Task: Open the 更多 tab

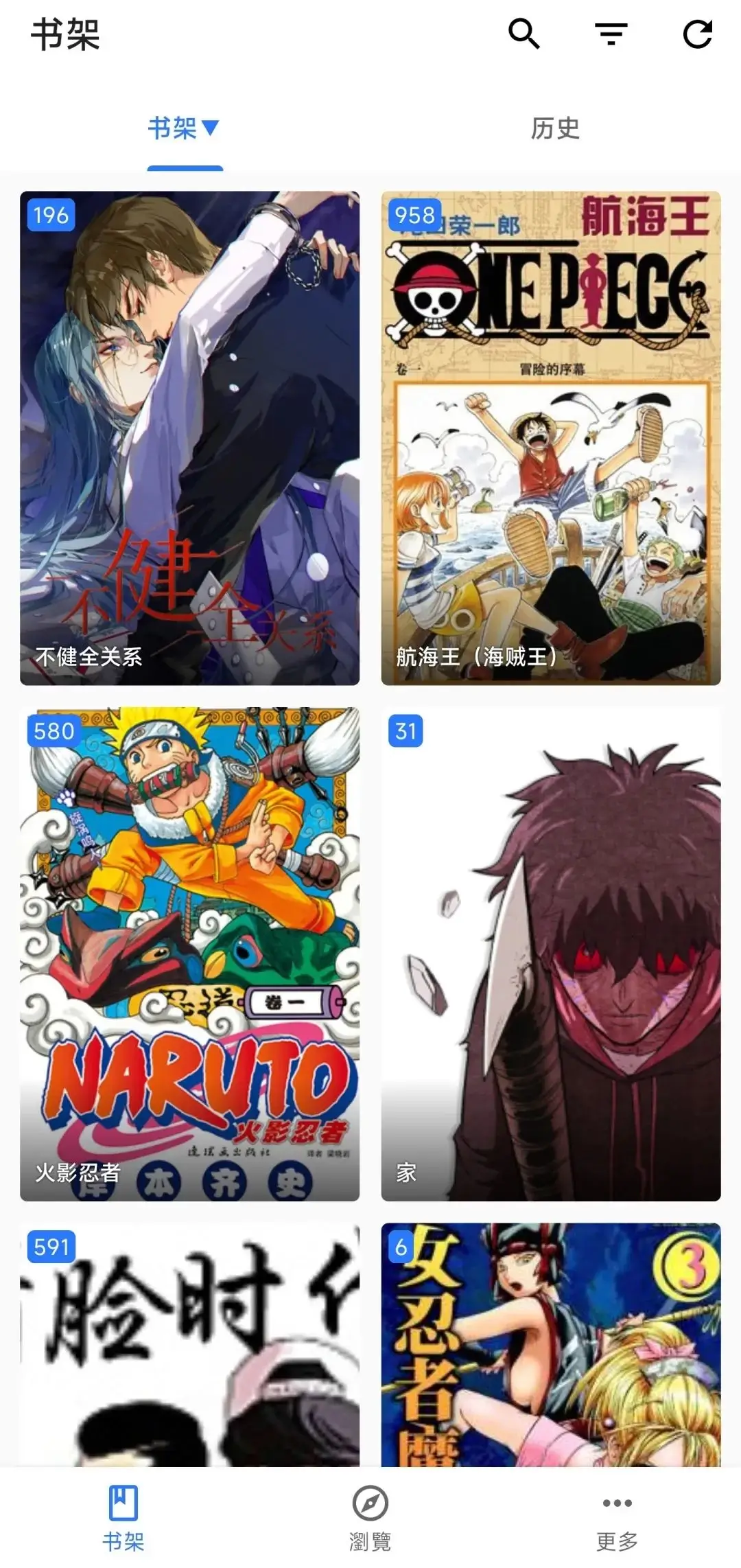Action: [x=617, y=1518]
